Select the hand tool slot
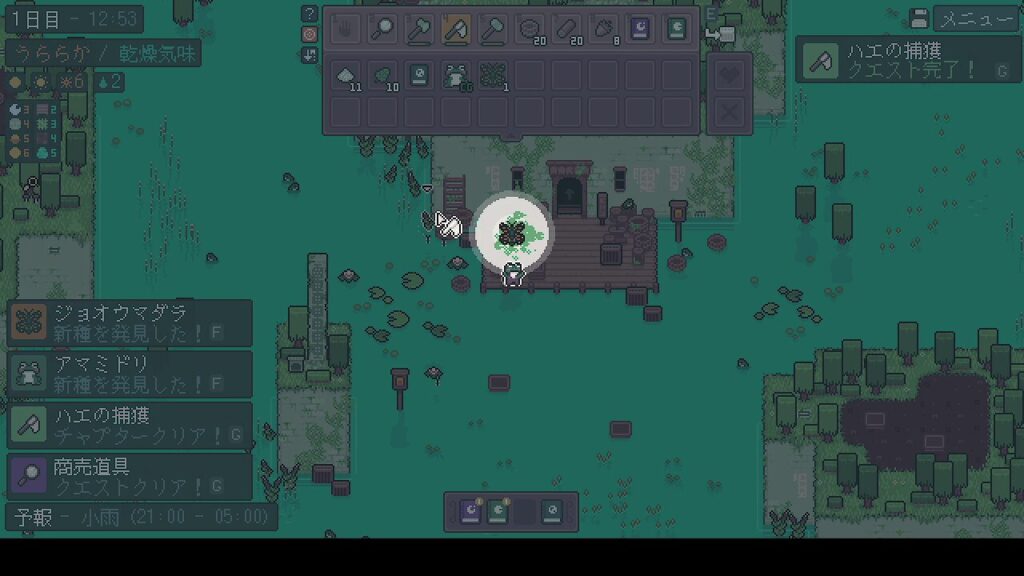Screen dimensions: 1024x576 [x=345, y=30]
